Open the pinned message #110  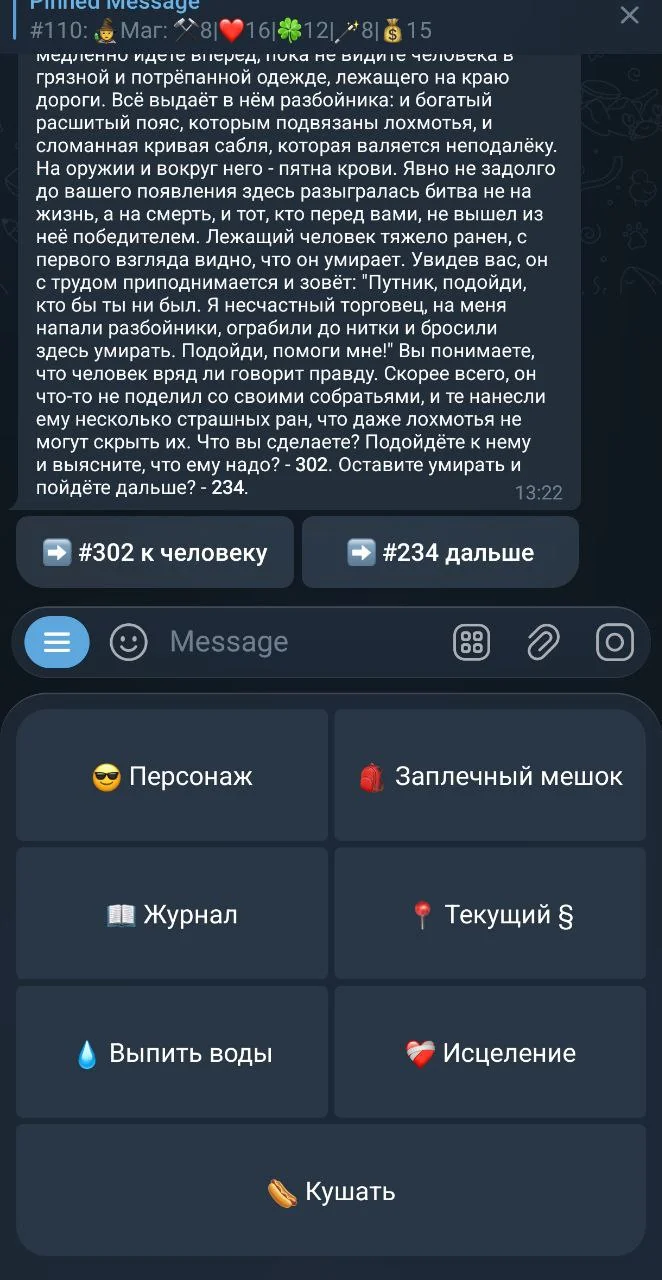[x=300, y=22]
